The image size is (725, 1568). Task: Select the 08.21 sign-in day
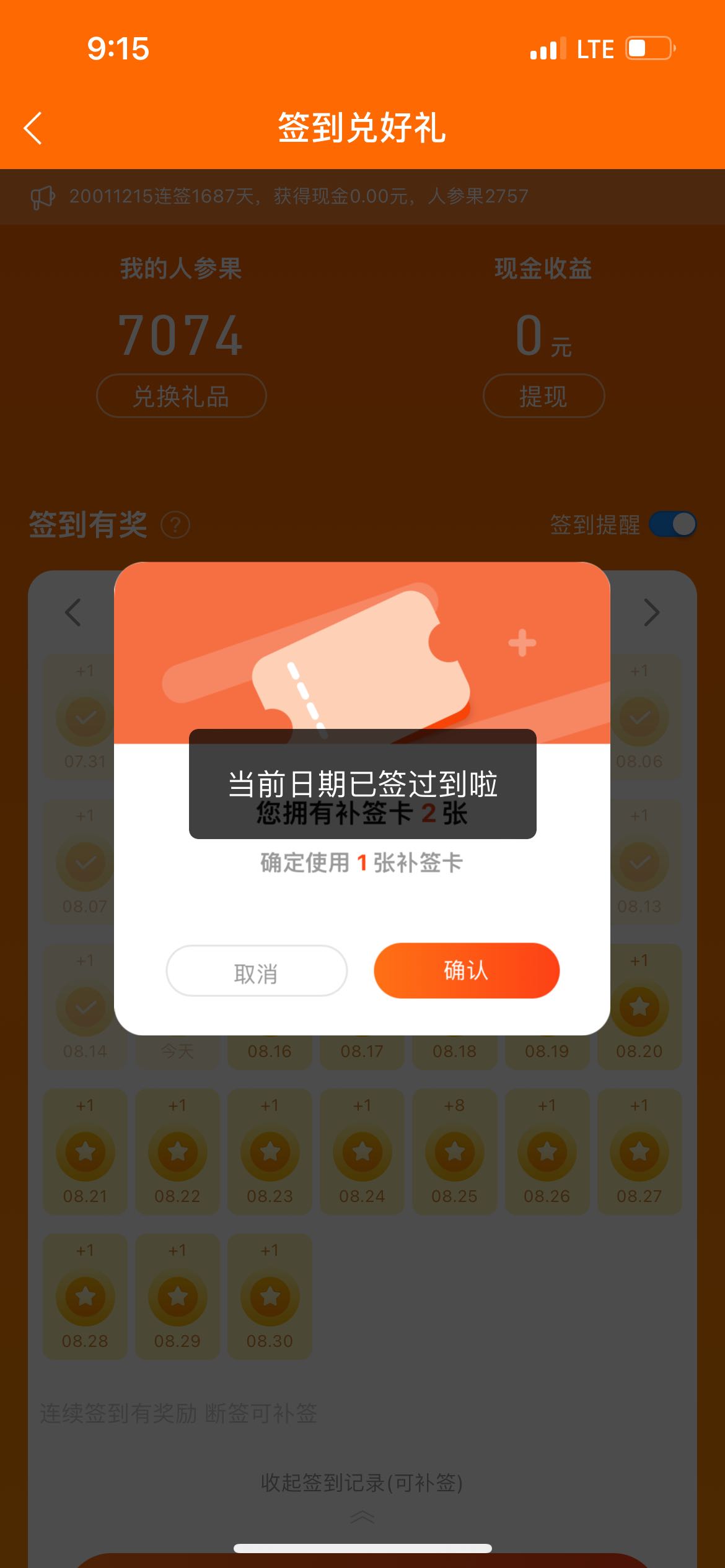86,1152
